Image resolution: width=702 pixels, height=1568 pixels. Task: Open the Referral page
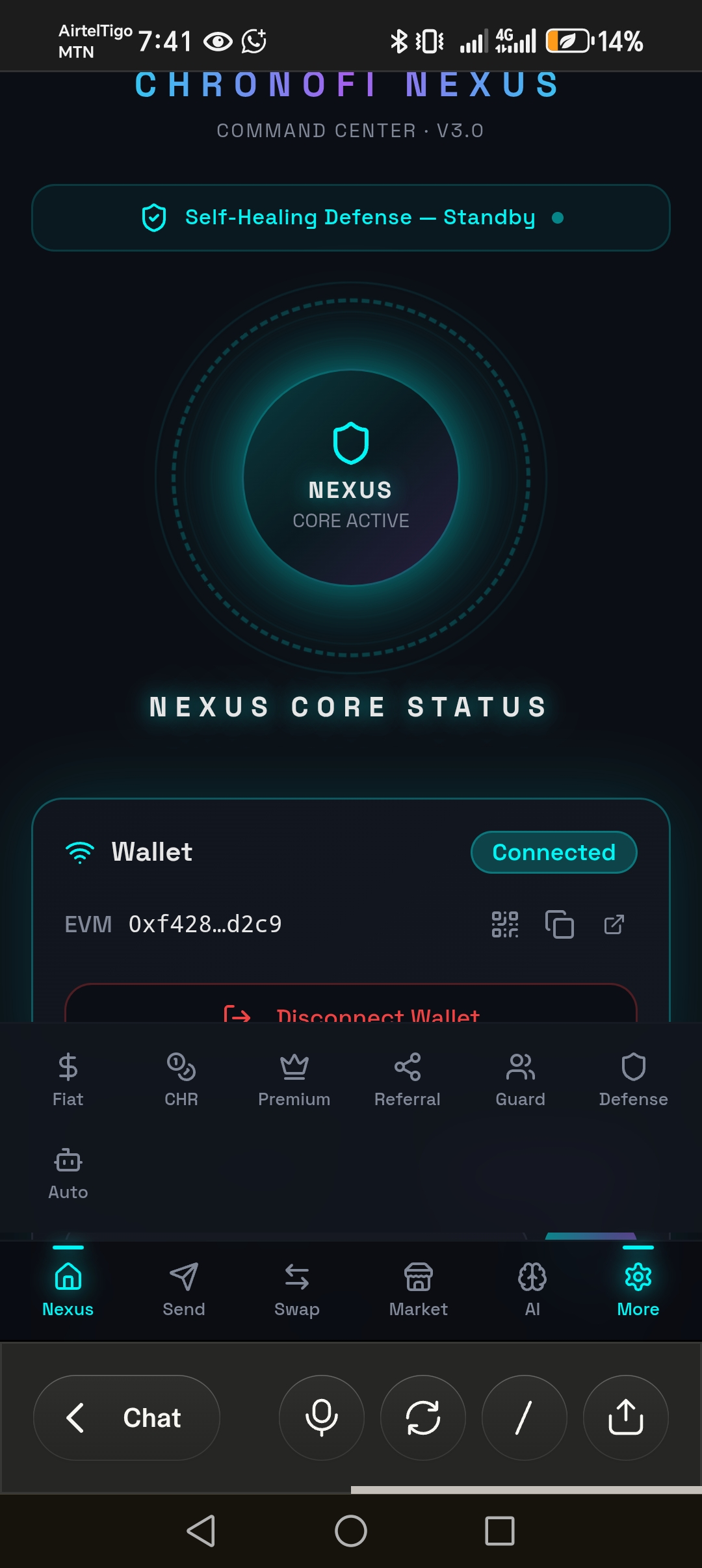[408, 1080]
